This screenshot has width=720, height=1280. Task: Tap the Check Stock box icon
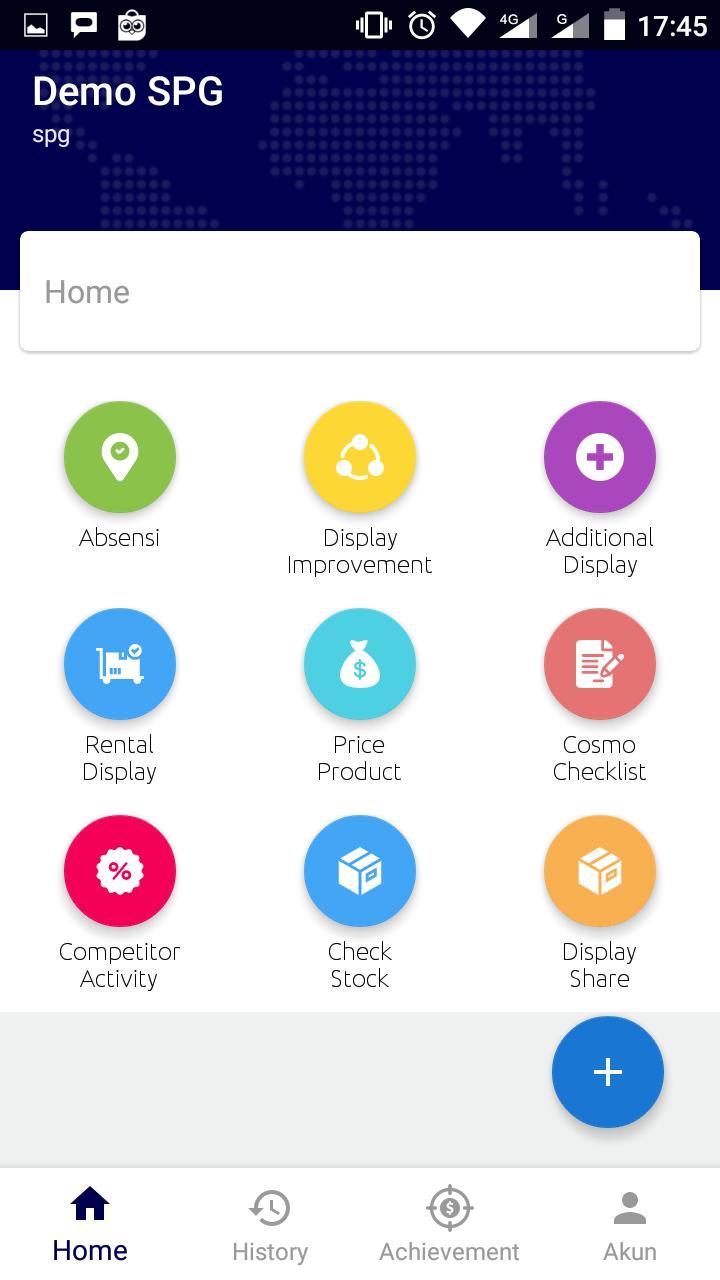pyautogui.click(x=360, y=871)
